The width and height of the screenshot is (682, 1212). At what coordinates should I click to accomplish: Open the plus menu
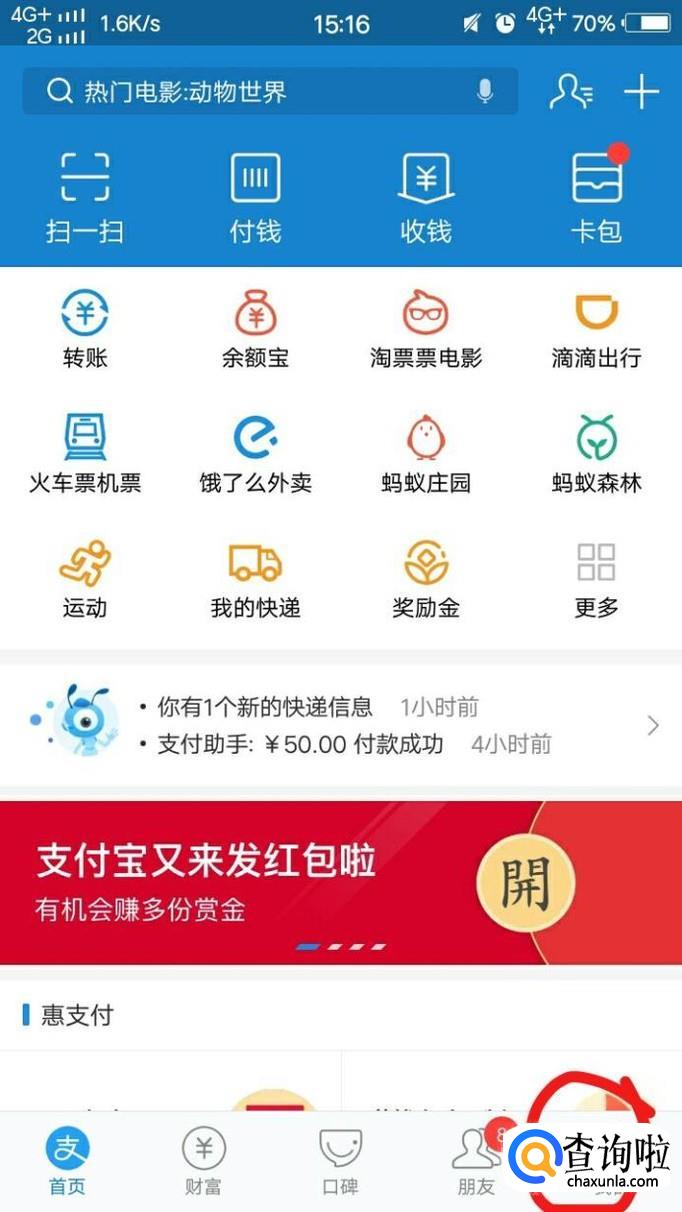pyautogui.click(x=641, y=92)
